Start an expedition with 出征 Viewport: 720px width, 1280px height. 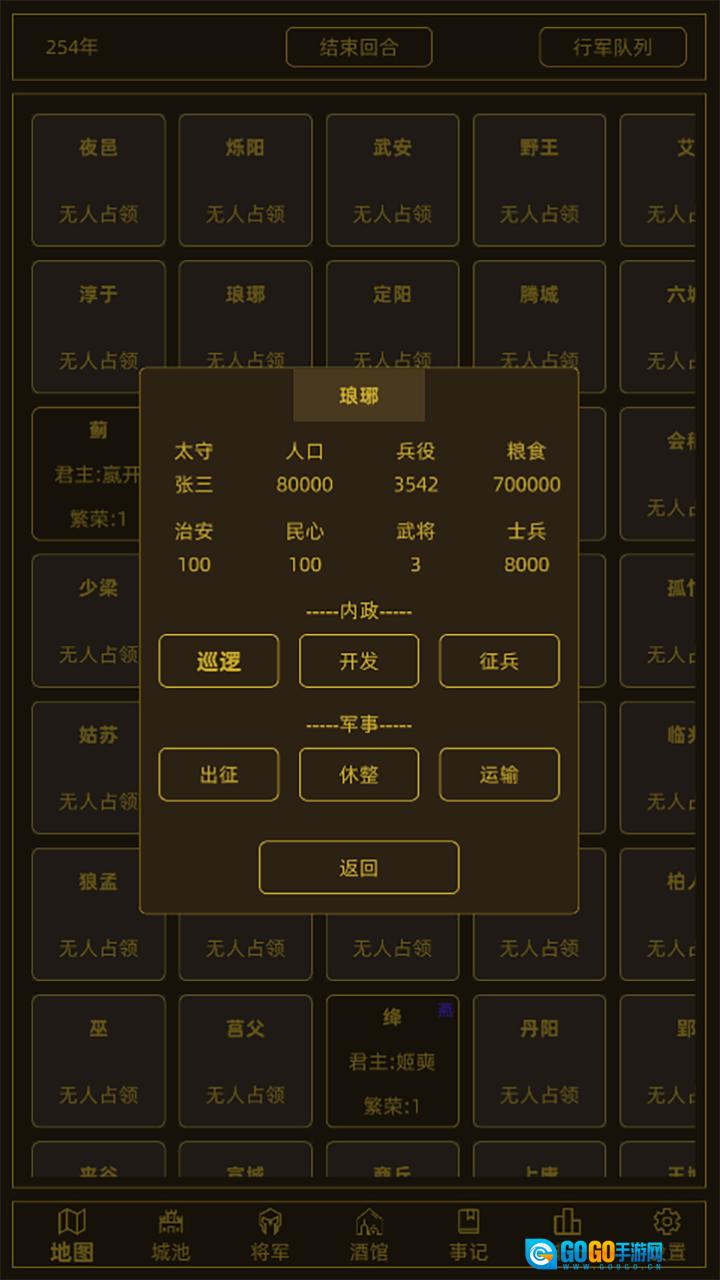point(219,775)
